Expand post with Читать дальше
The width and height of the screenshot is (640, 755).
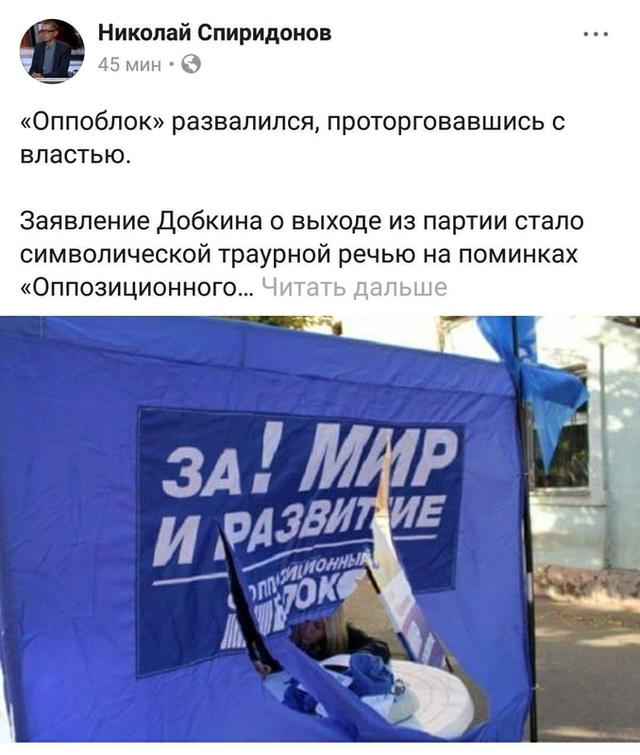353,288
